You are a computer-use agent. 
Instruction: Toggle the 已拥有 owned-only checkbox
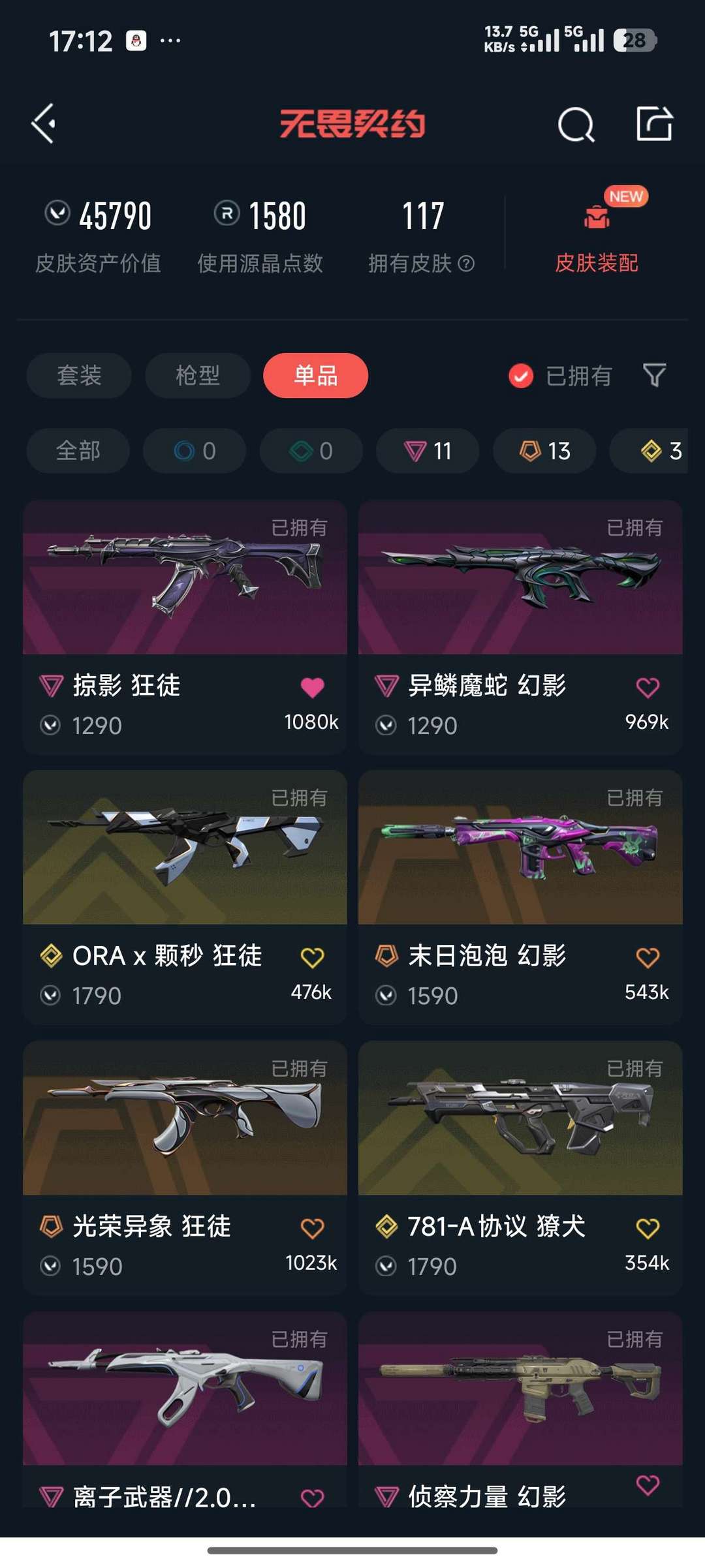click(521, 376)
